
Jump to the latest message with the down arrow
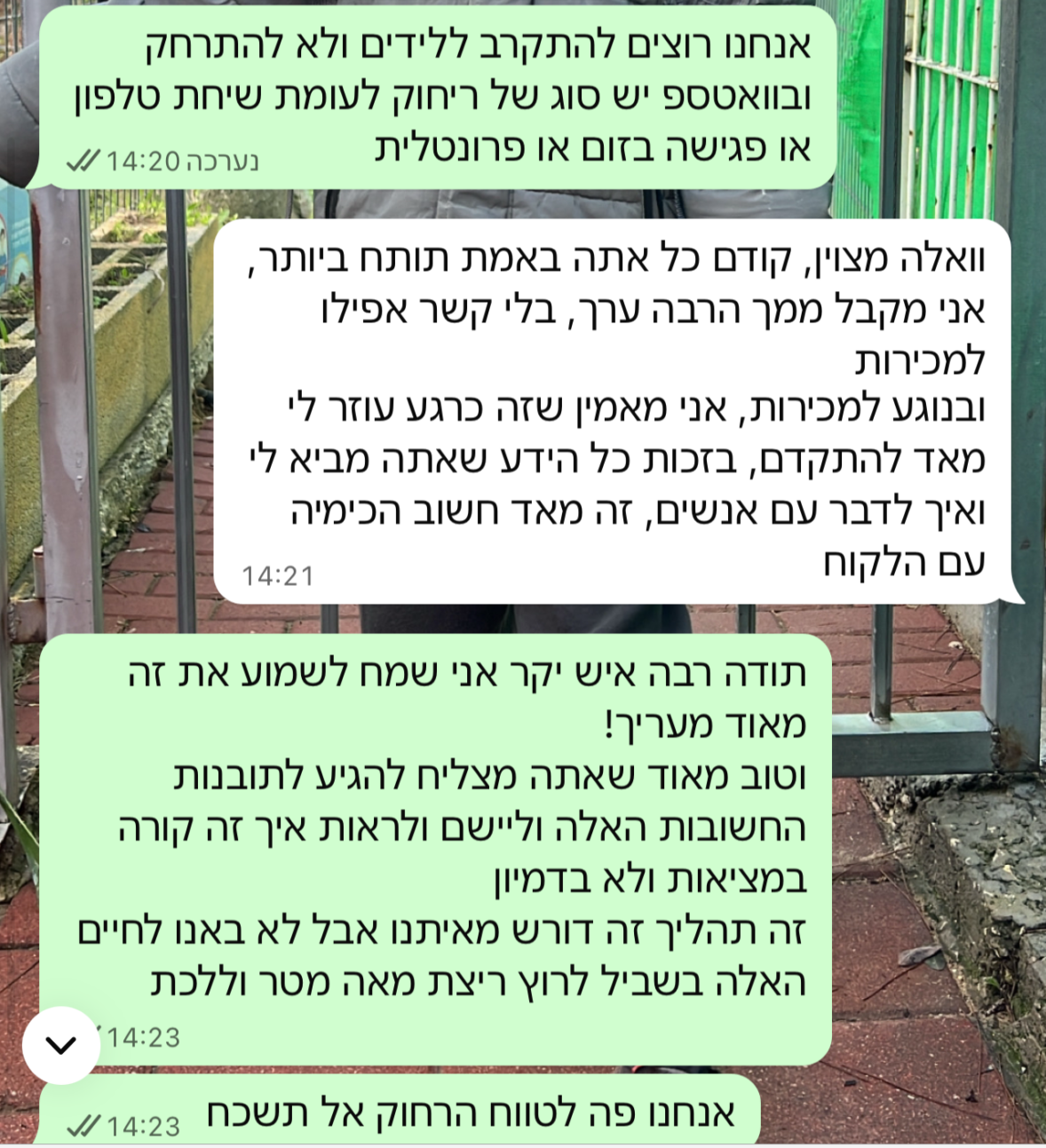60,1045
